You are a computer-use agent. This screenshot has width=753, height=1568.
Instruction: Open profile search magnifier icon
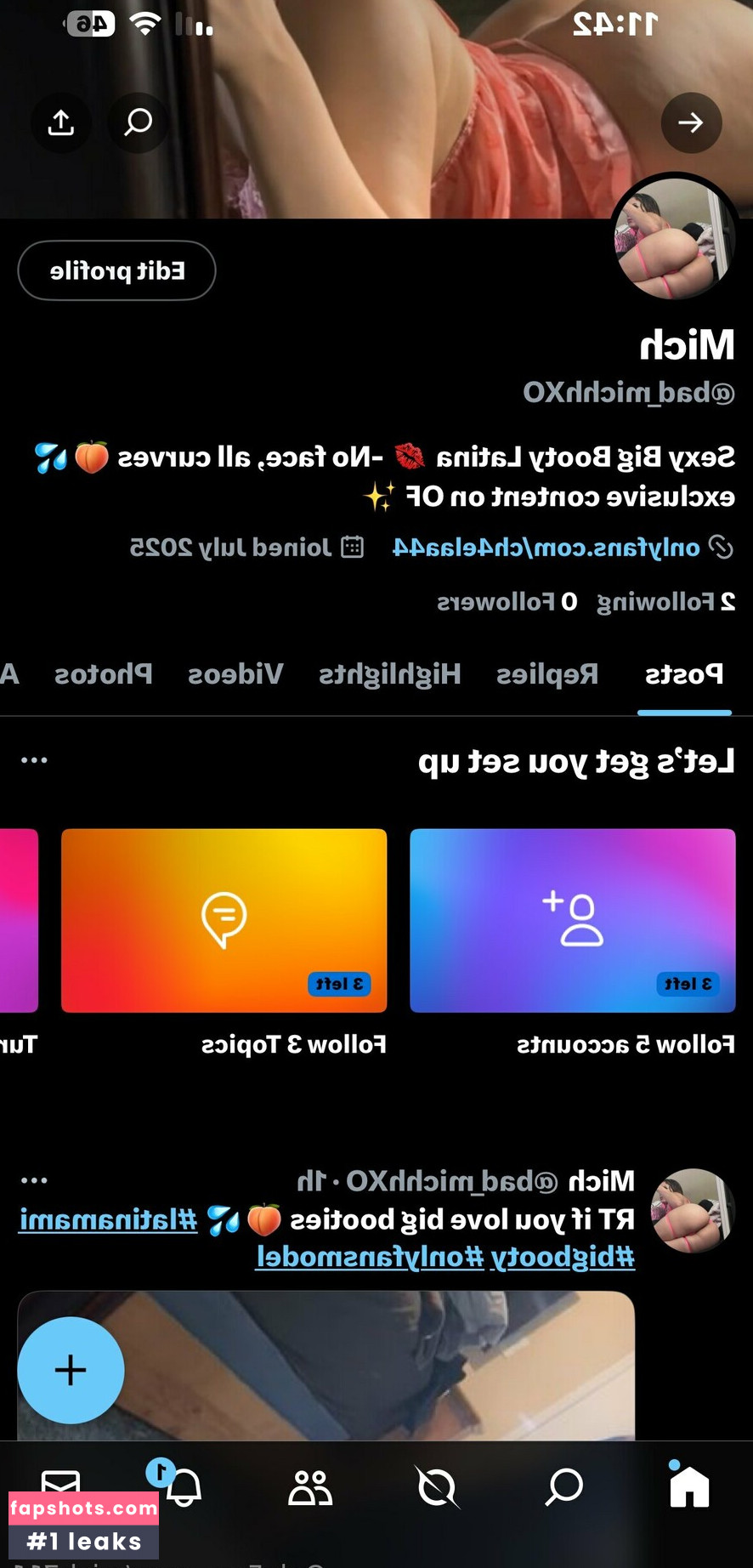[x=139, y=122]
